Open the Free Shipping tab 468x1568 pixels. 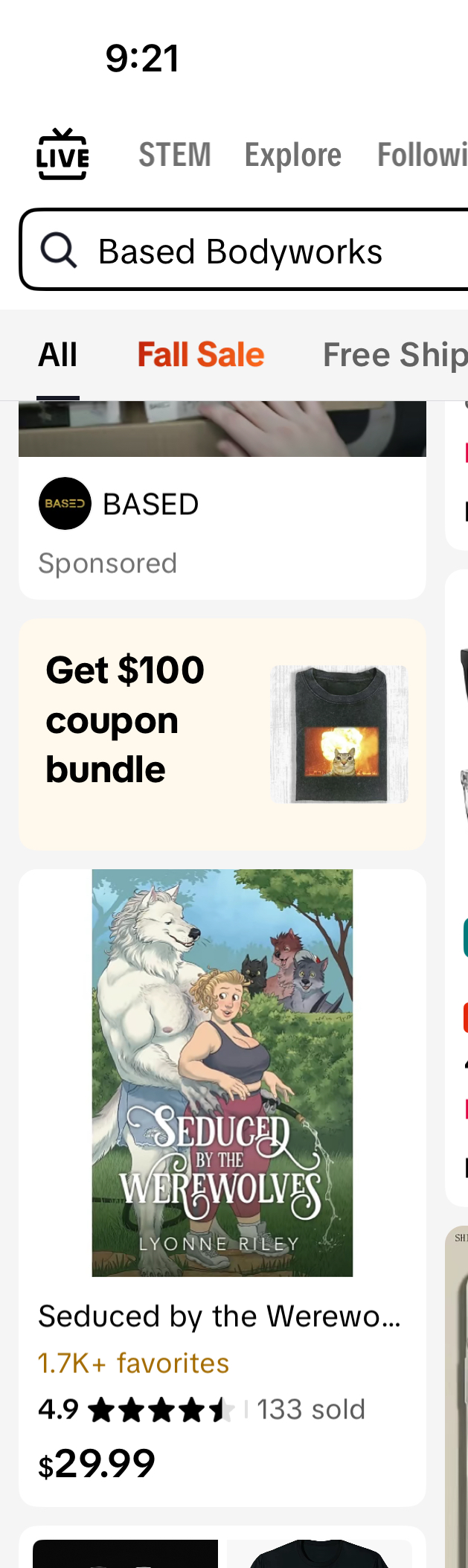394,355
